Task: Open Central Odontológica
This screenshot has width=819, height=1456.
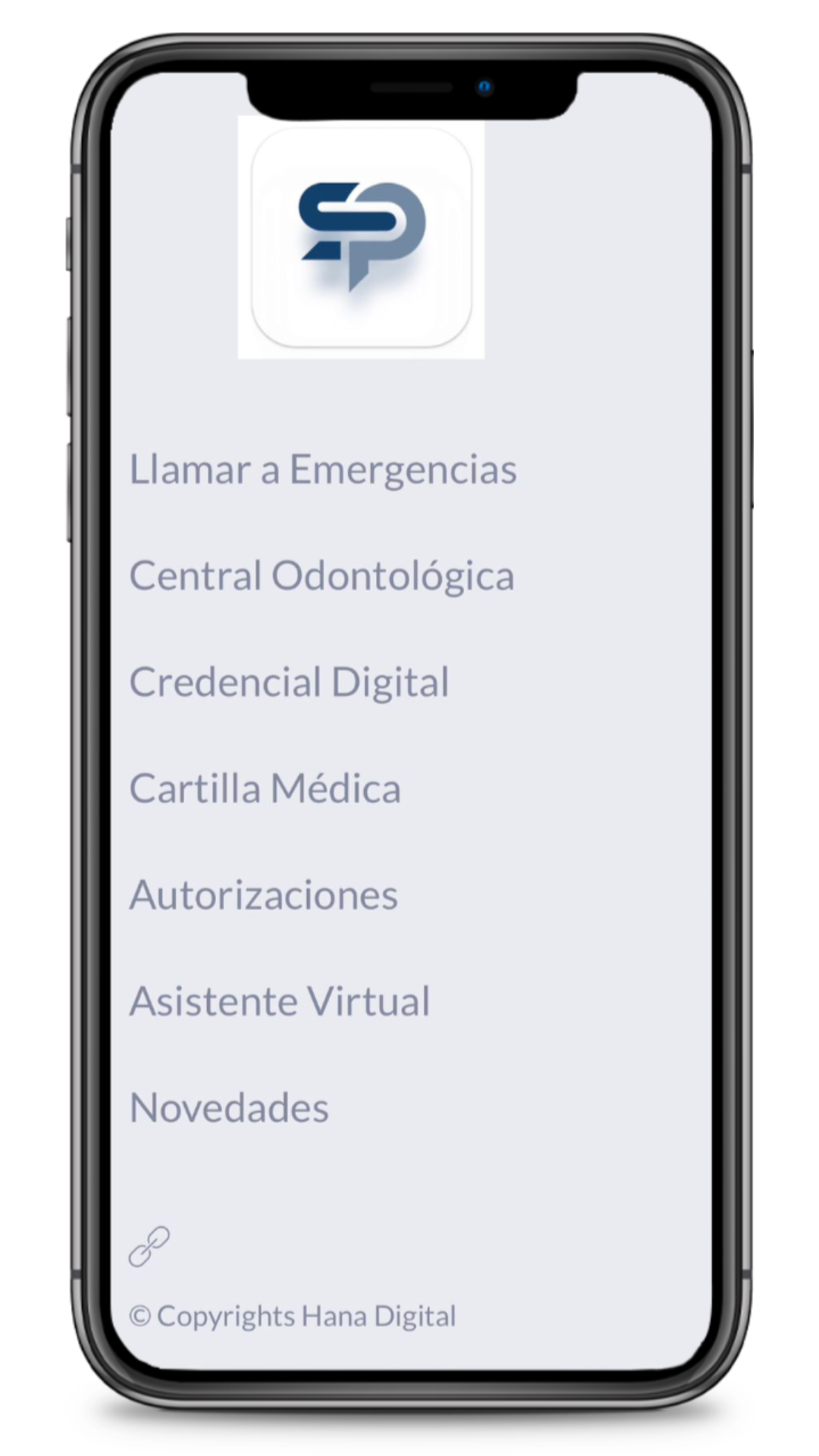Action: 322,576
